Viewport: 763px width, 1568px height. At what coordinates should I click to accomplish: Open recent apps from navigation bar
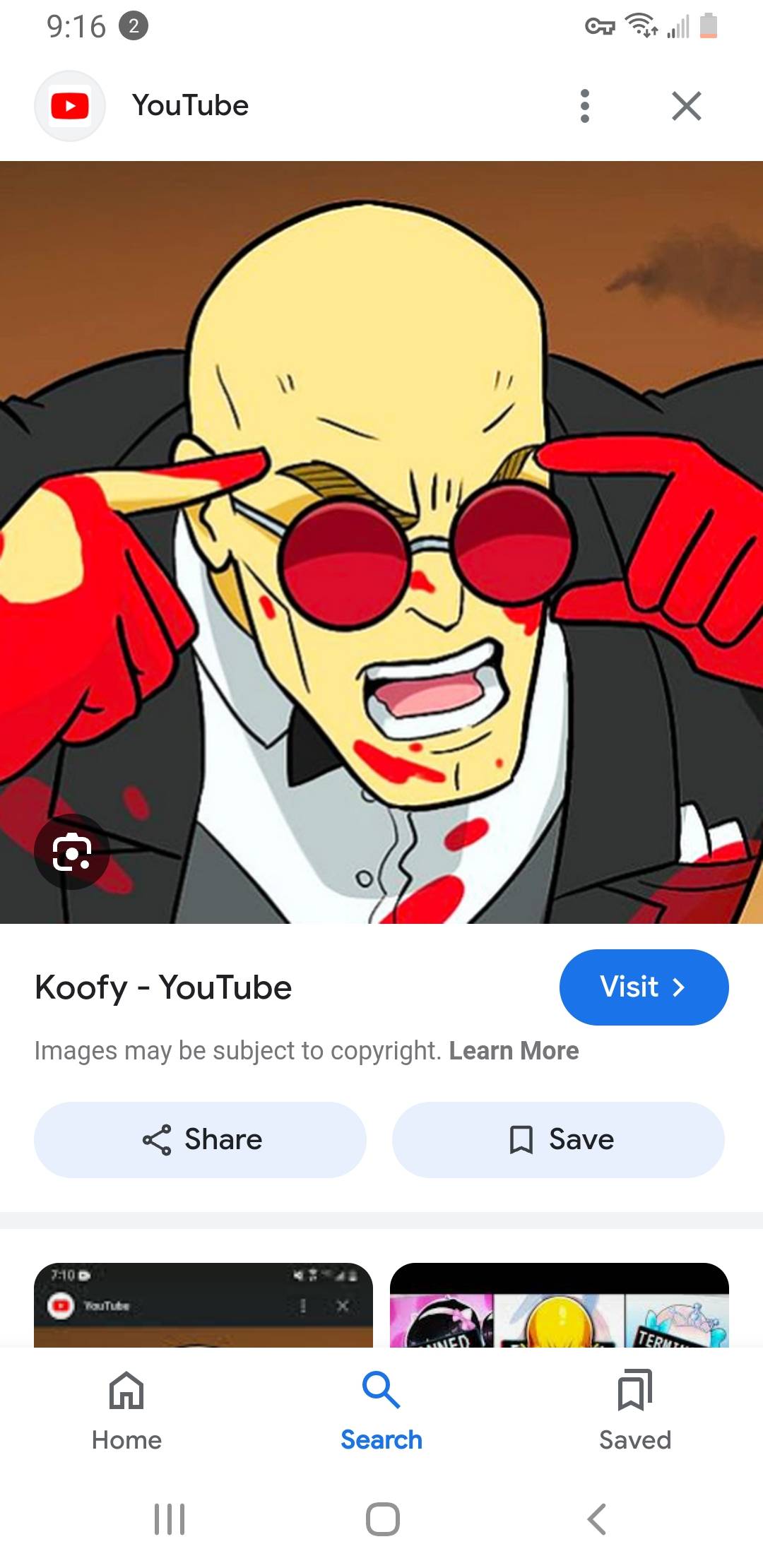170,1519
